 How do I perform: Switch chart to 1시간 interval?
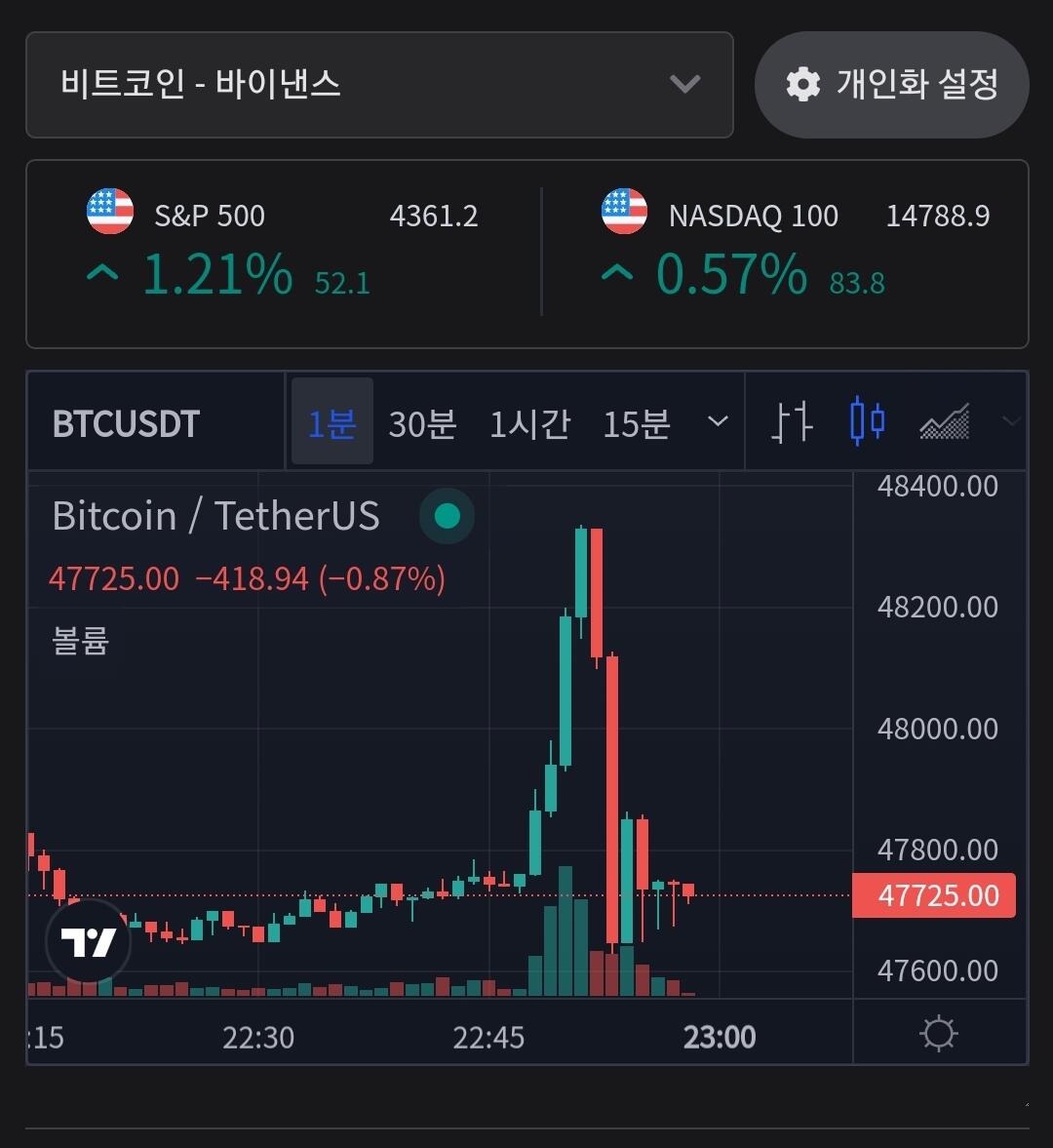tap(529, 423)
